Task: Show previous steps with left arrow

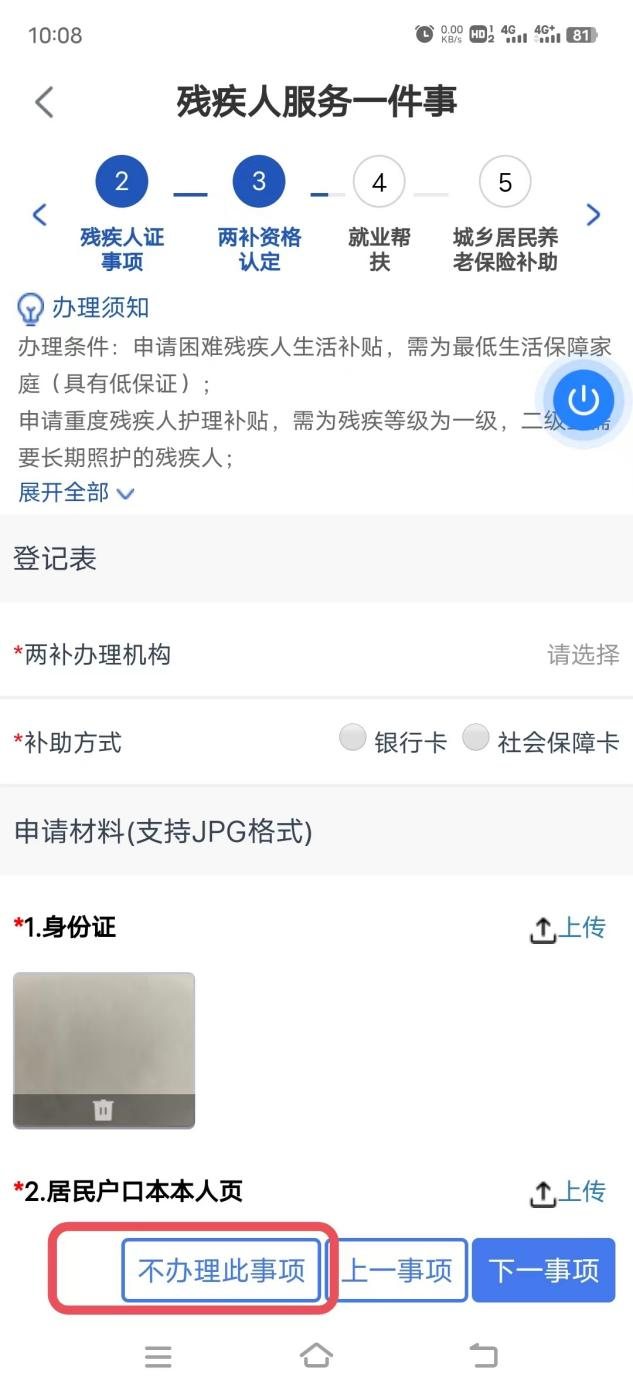Action: [40, 215]
